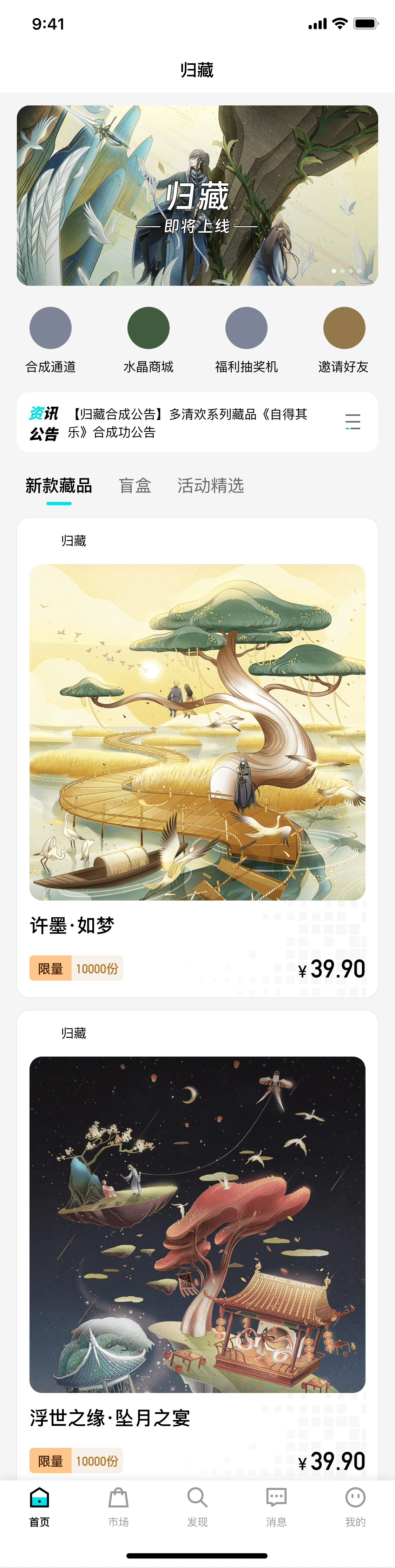
Task: Open the 归藏 即将上线 banner
Action: click(197, 195)
